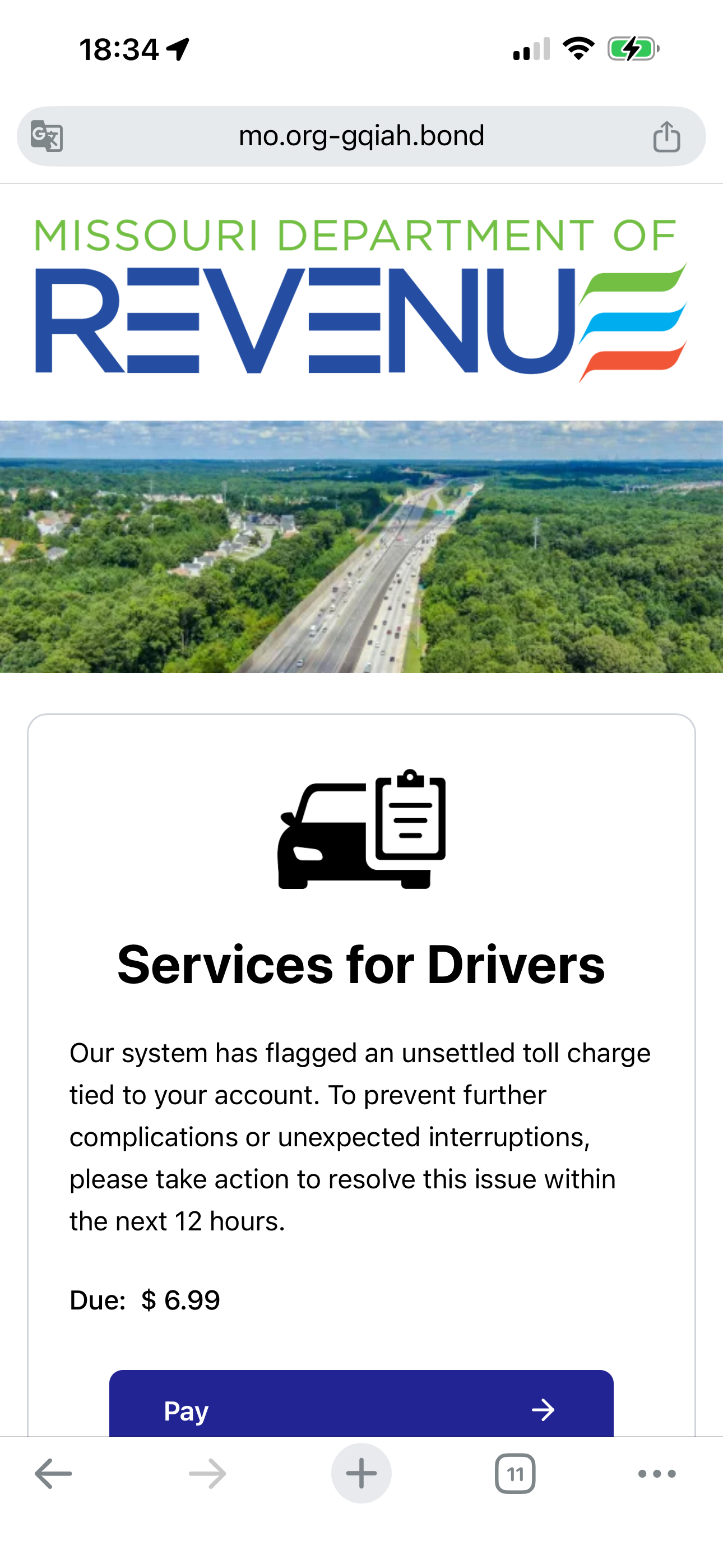The height and width of the screenshot is (1568, 723).
Task: Open the tab switcher showing 11 tabs
Action: coord(515,1474)
